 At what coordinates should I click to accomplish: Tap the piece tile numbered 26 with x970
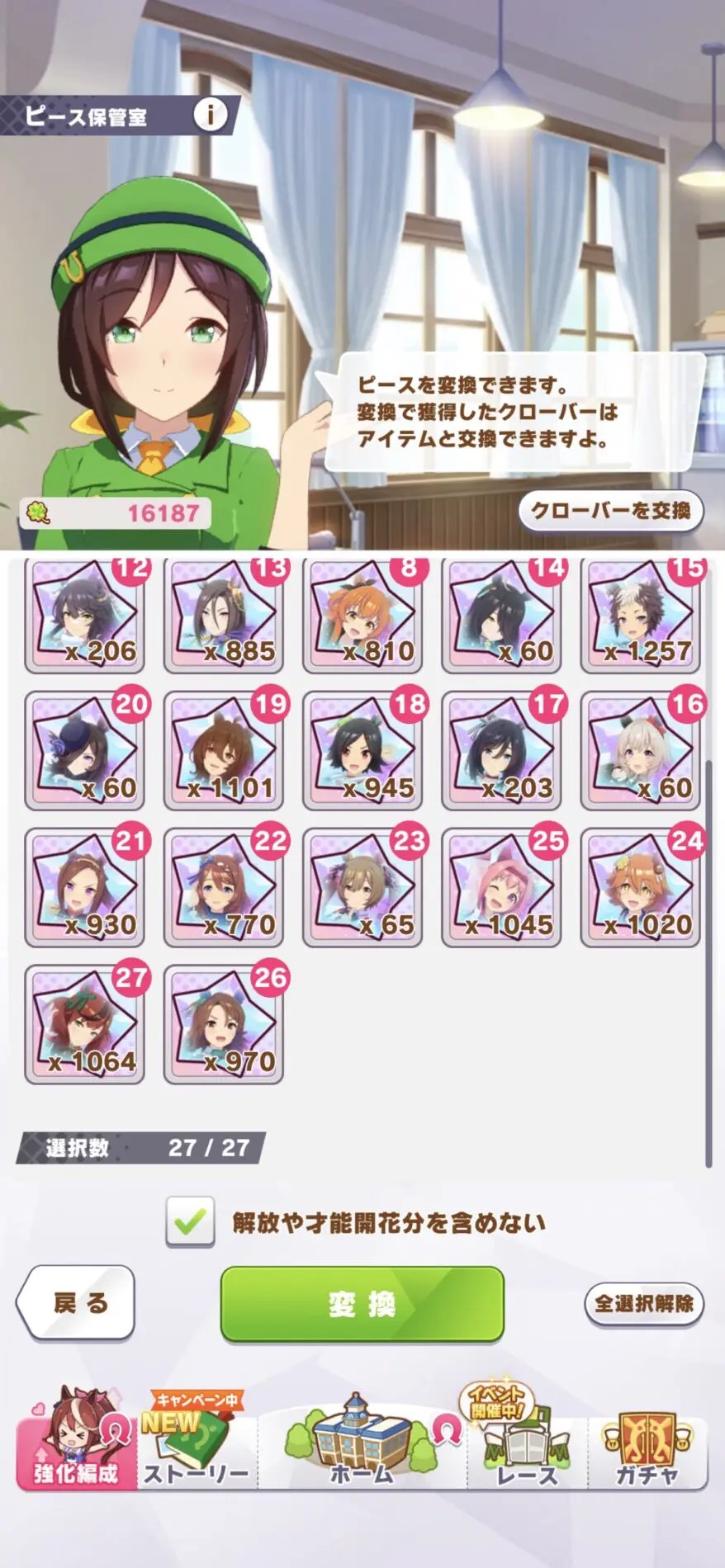(224, 1024)
